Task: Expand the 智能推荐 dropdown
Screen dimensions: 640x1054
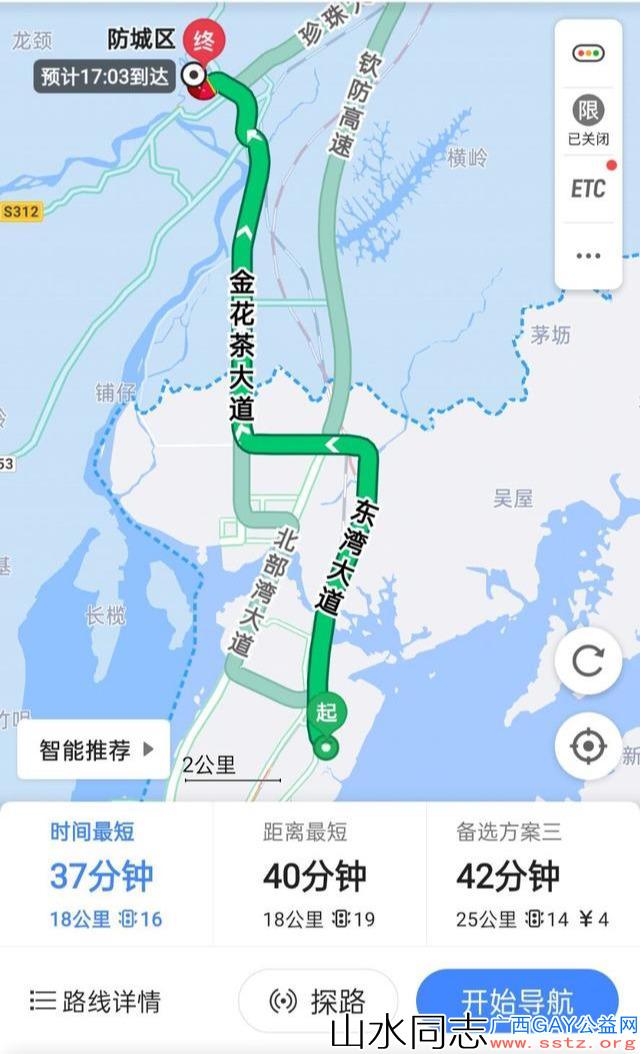Action: (x=98, y=750)
